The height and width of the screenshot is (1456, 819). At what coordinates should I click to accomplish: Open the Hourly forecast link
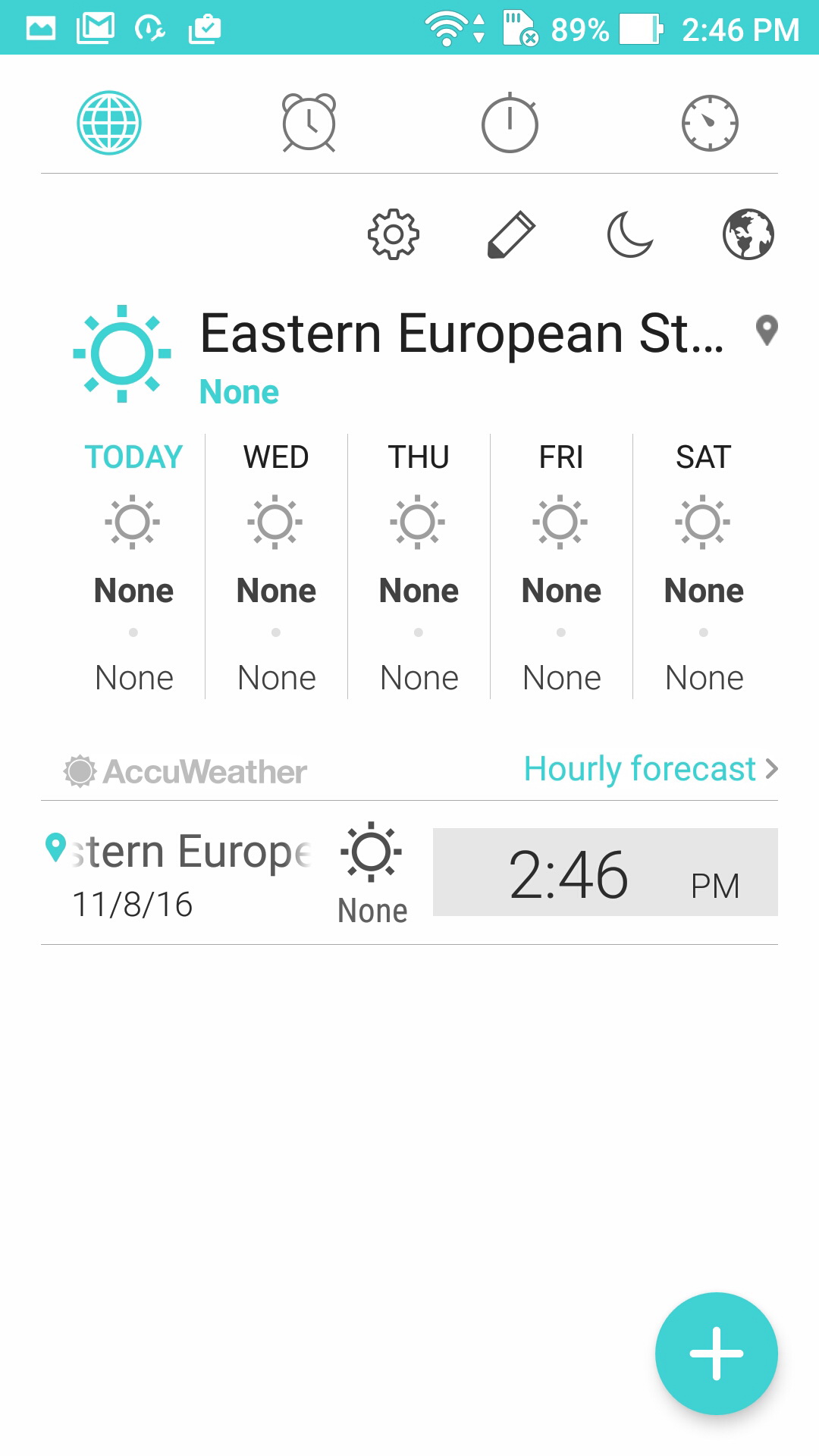(x=651, y=769)
